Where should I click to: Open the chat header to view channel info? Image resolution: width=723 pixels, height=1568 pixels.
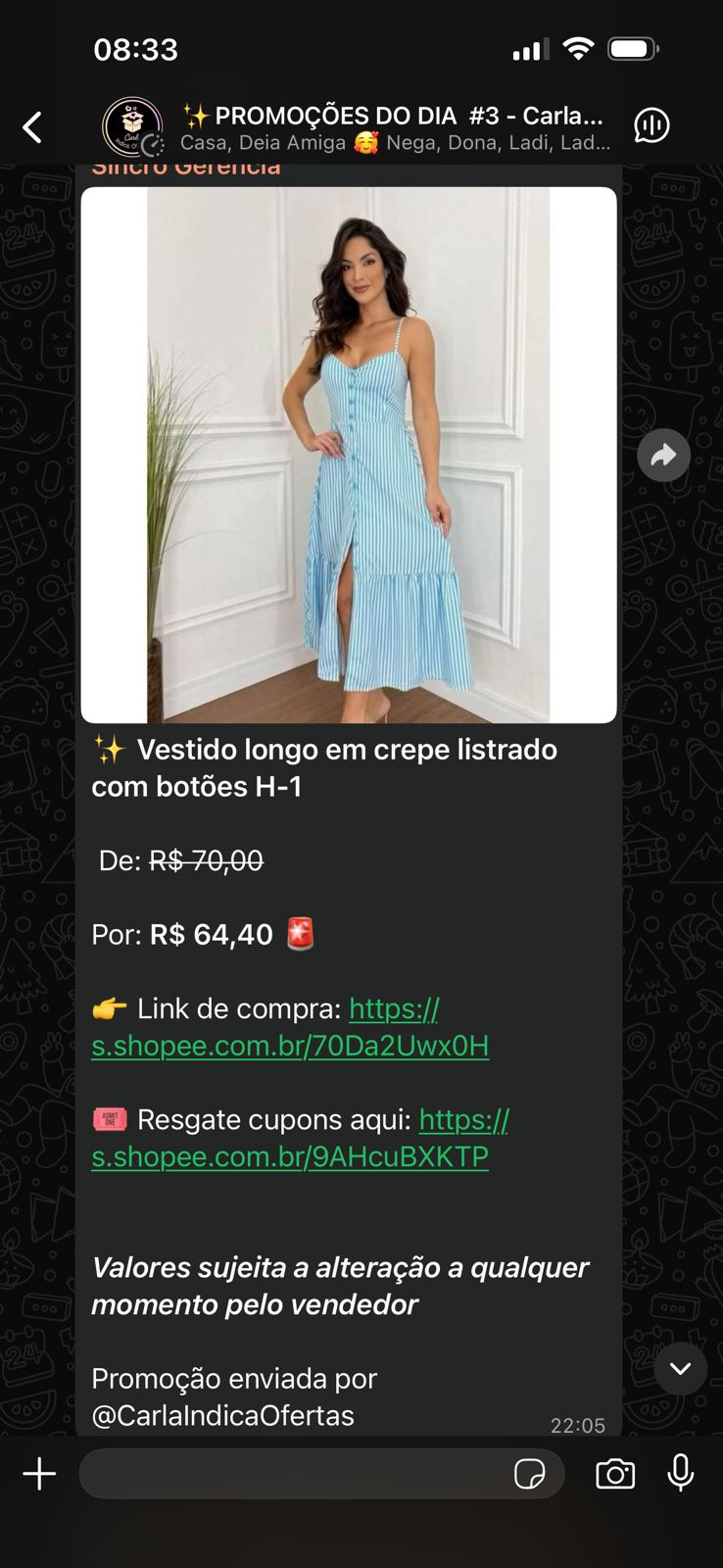[x=392, y=125]
